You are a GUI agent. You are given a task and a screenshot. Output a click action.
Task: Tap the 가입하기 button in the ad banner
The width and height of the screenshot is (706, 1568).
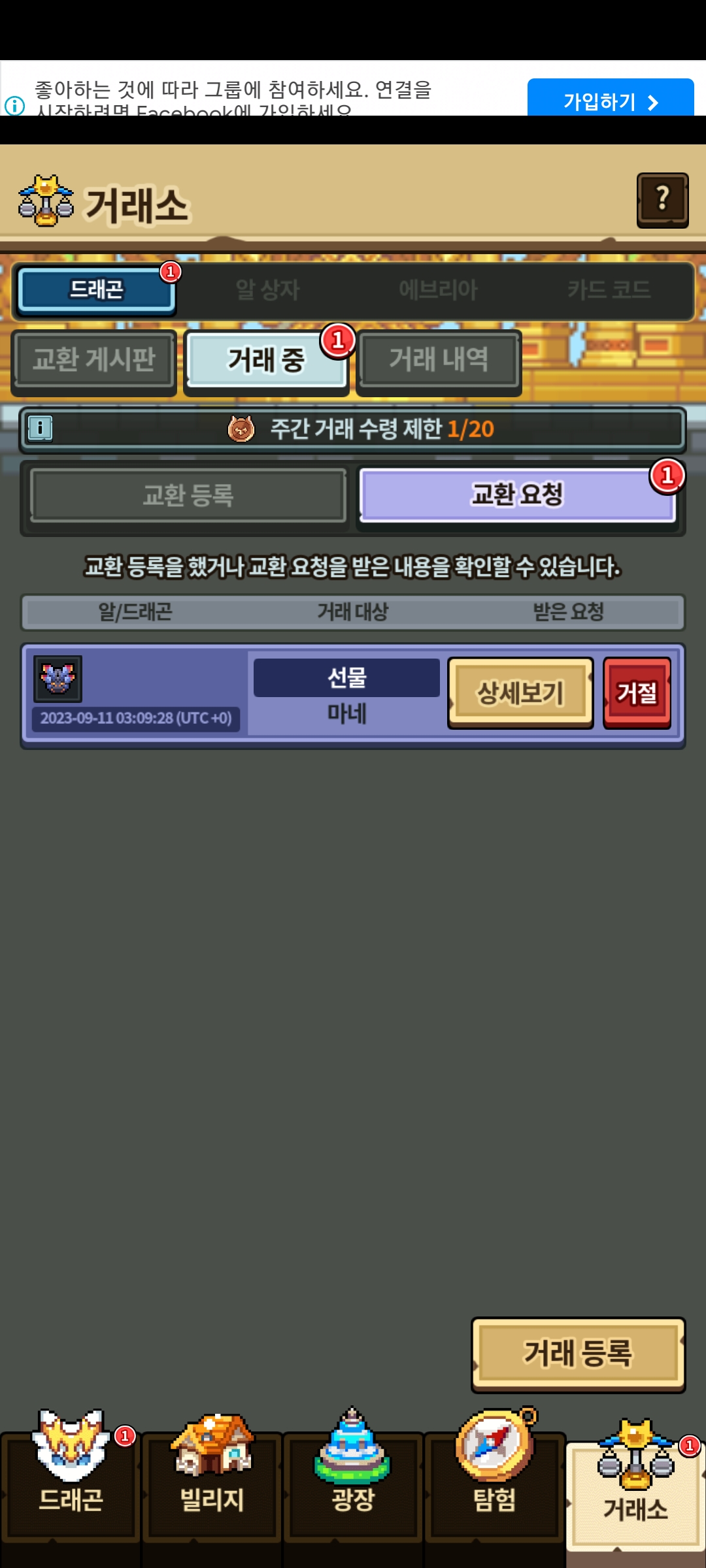(x=610, y=101)
